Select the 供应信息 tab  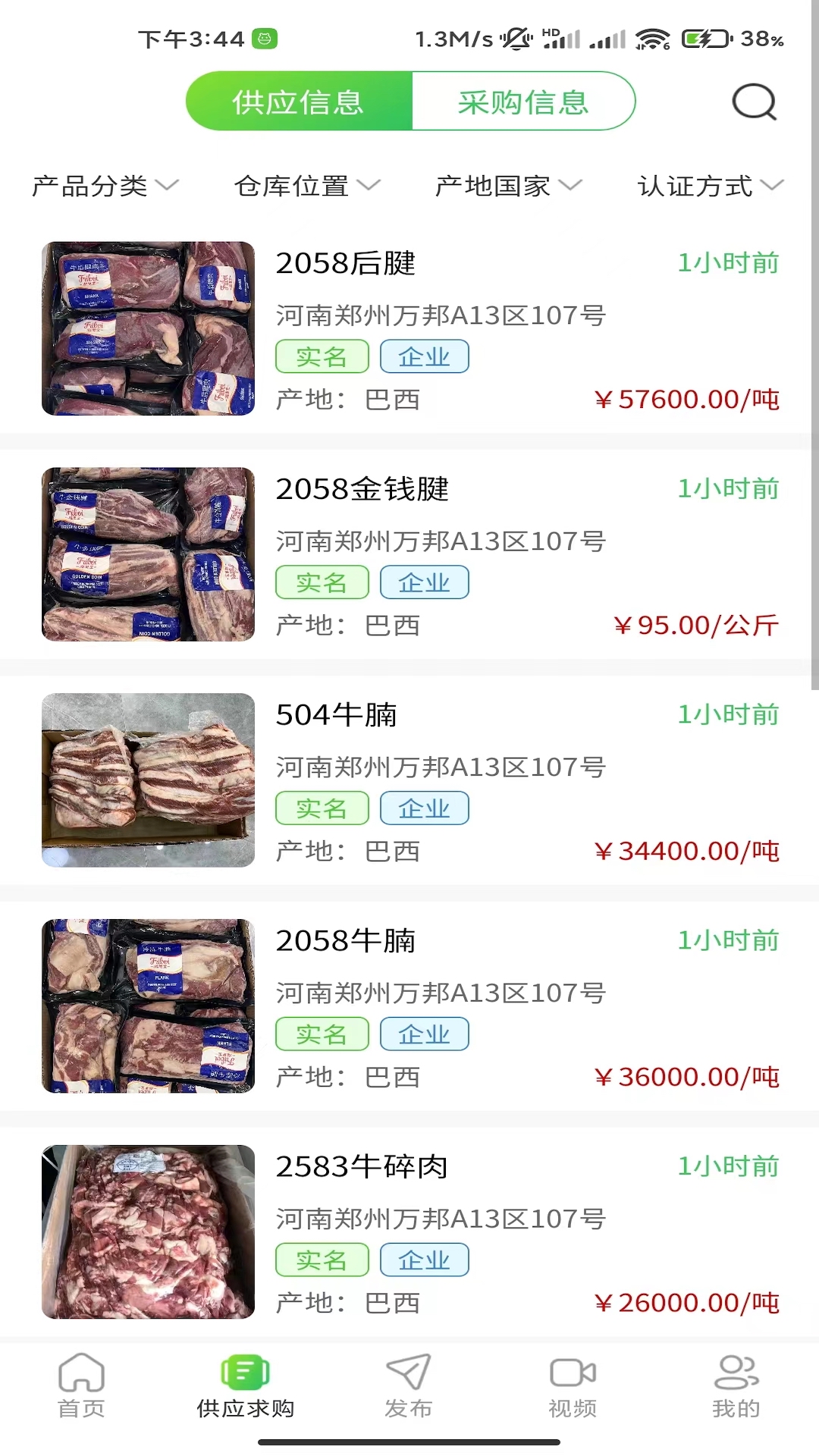[x=299, y=102]
